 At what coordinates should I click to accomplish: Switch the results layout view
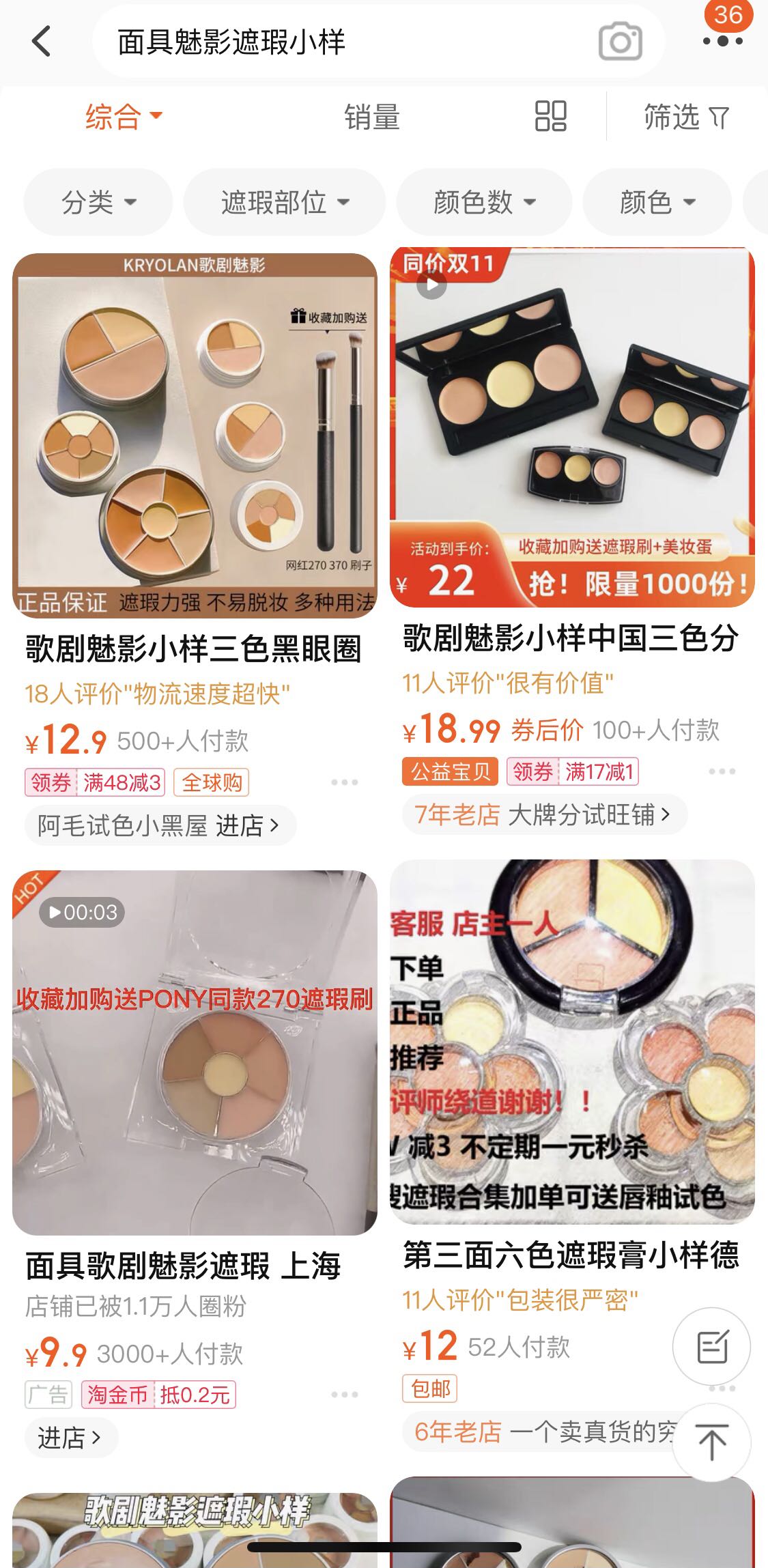550,116
